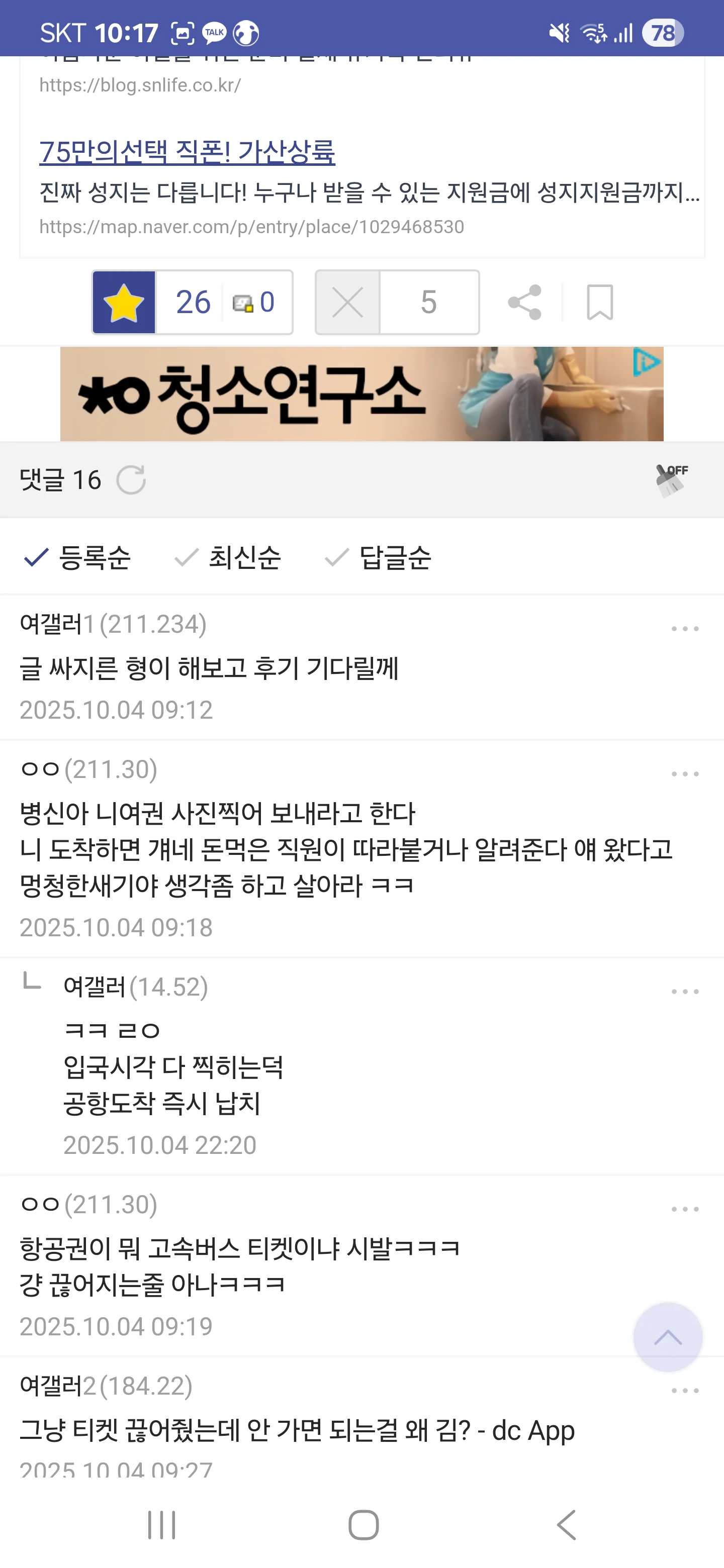Jump back to top with the floating arrow
Screen dimensions: 724x1568
coord(668,1337)
